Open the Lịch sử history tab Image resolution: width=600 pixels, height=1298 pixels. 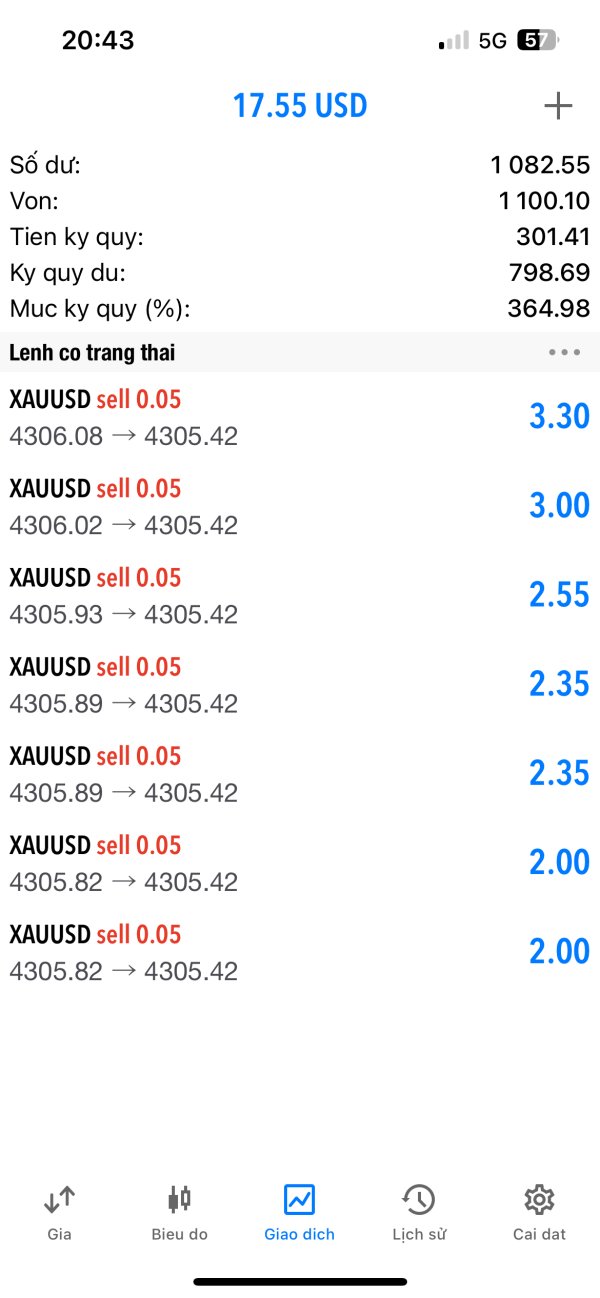(x=419, y=1211)
